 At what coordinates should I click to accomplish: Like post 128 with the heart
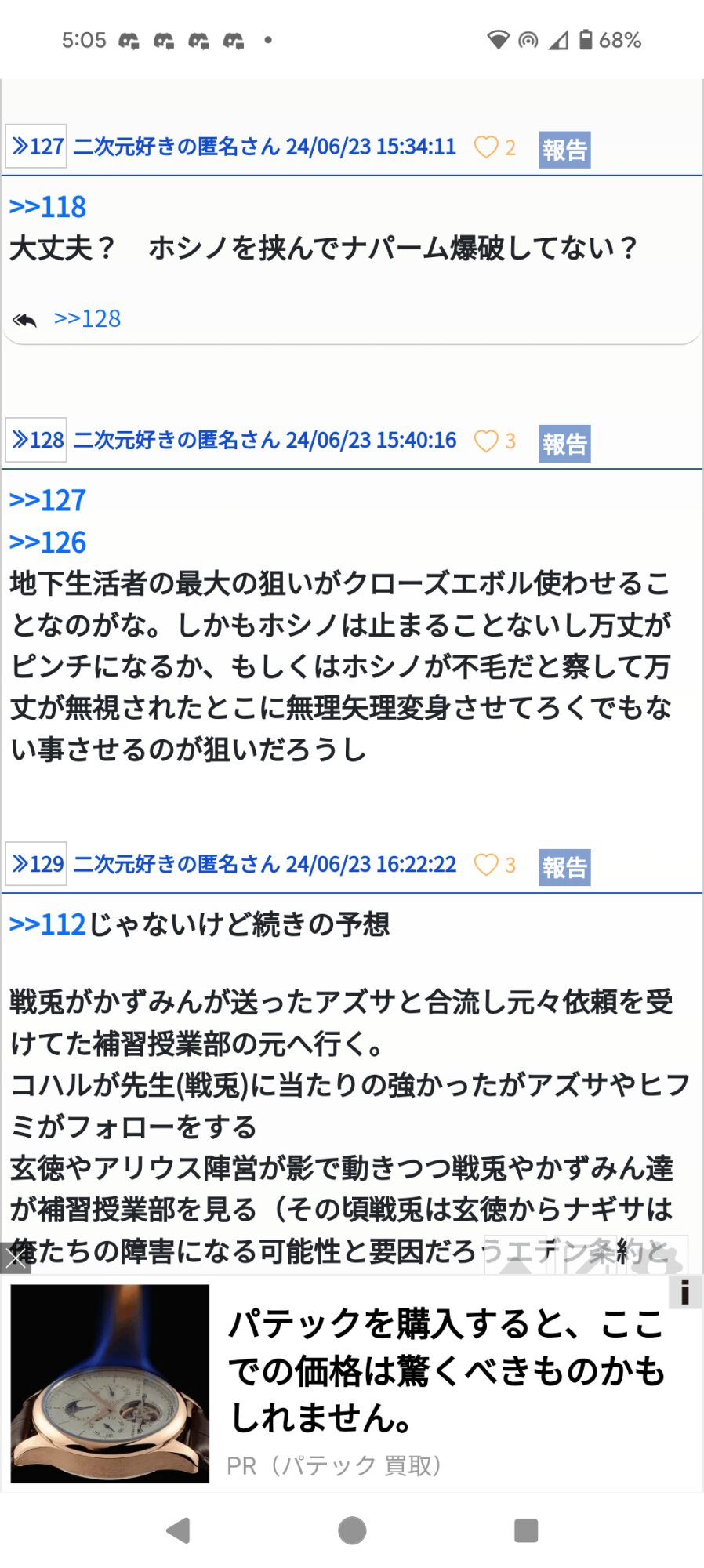tap(486, 441)
